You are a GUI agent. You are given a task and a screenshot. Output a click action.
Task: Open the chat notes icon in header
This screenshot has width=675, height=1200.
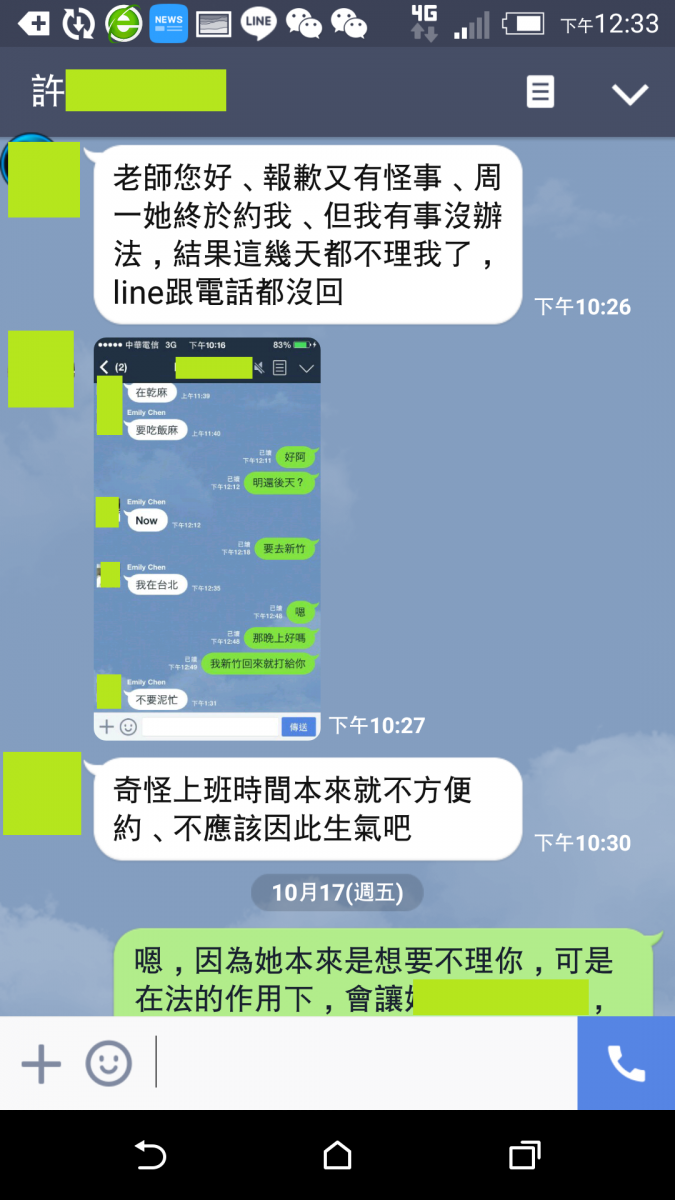click(540, 93)
